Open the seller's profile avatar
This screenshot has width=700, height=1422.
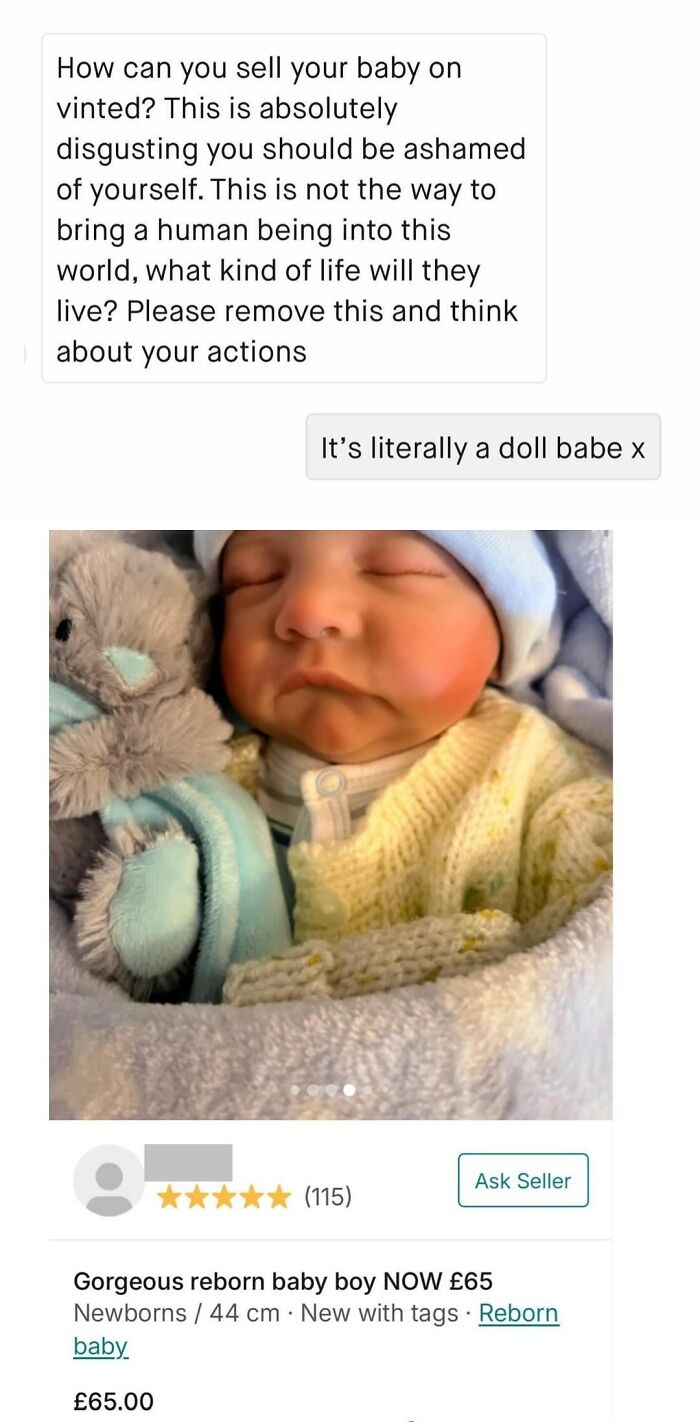[109, 1181]
